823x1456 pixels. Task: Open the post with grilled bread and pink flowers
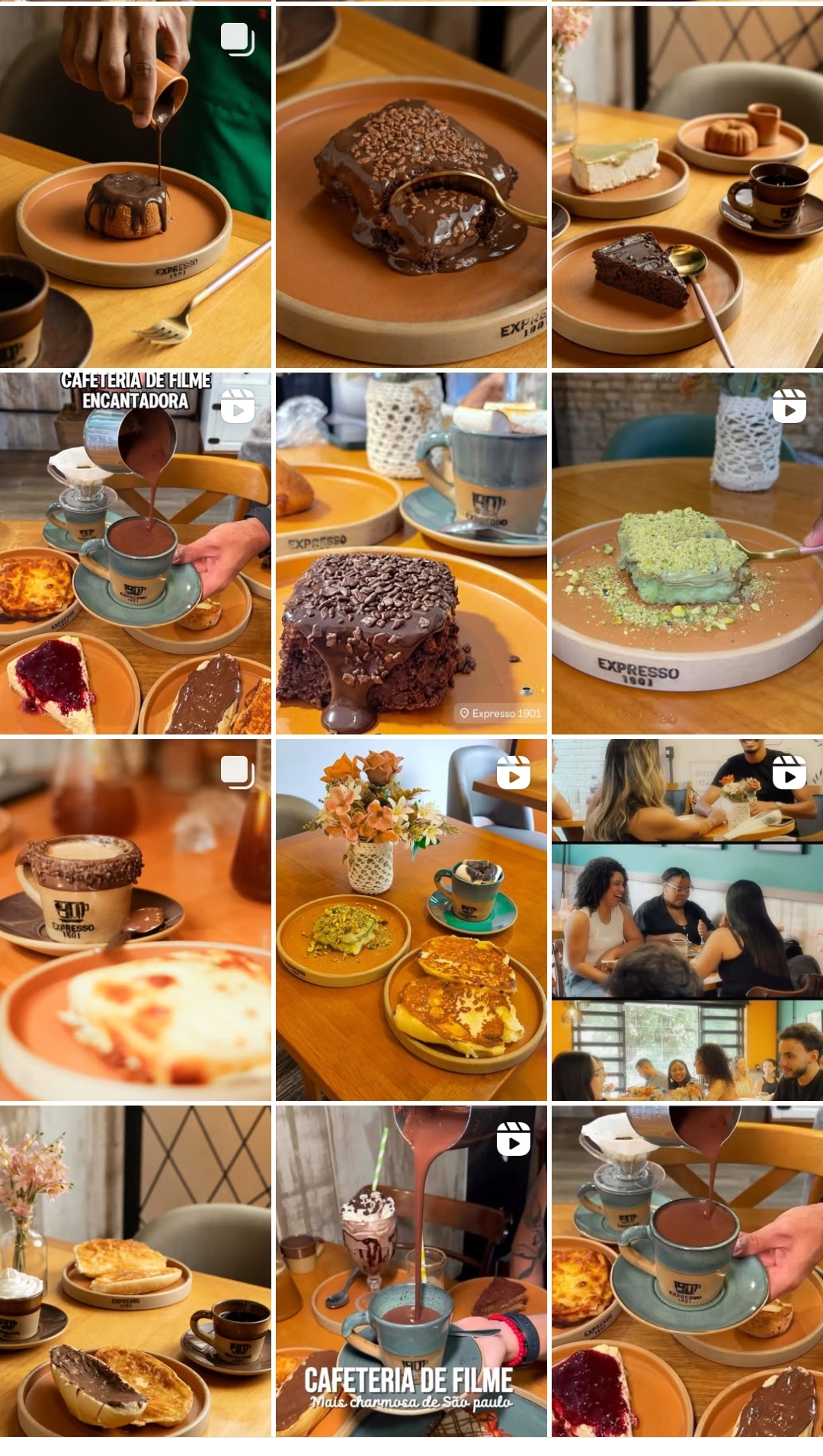135,1271
